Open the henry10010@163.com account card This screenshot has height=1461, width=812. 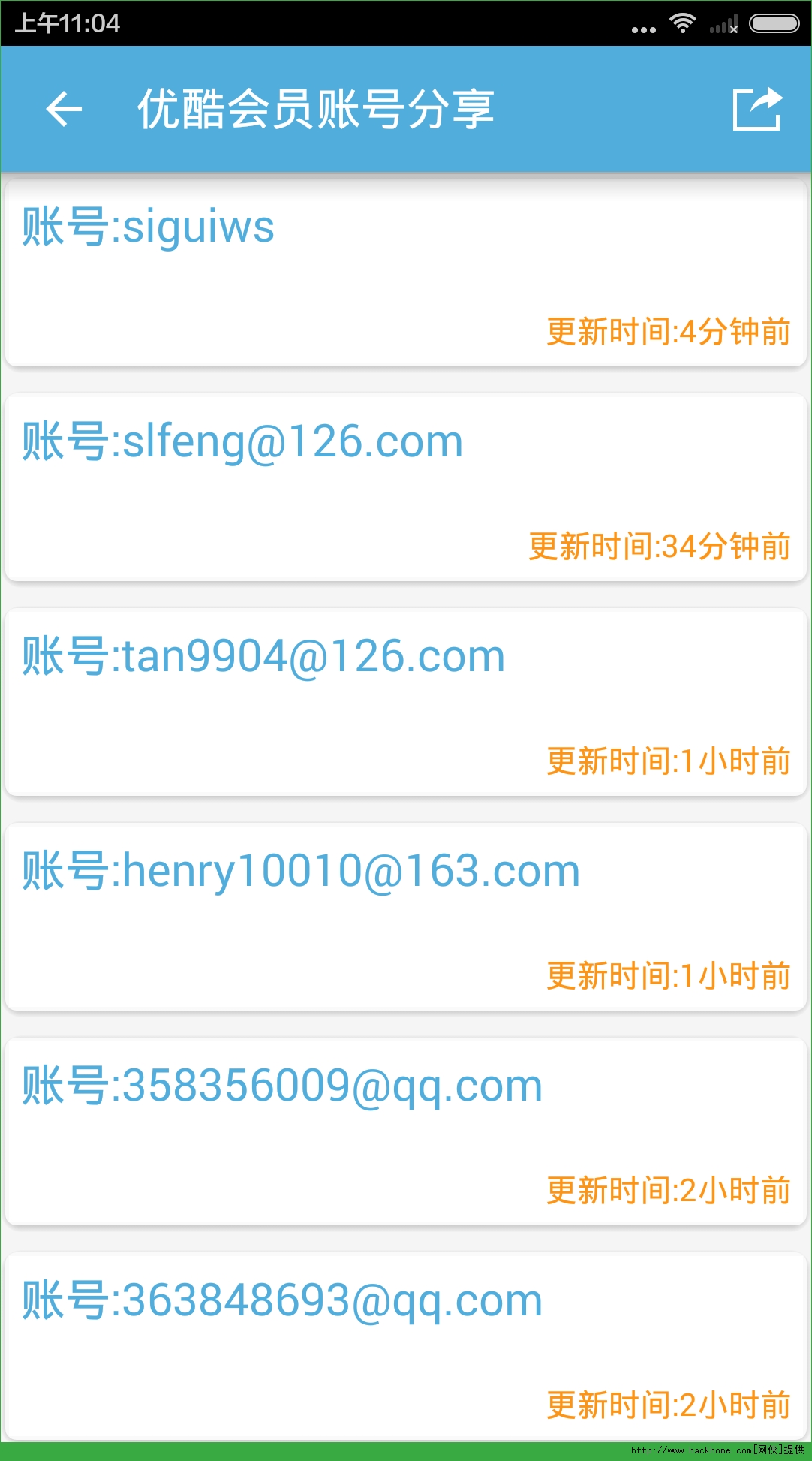(405, 917)
